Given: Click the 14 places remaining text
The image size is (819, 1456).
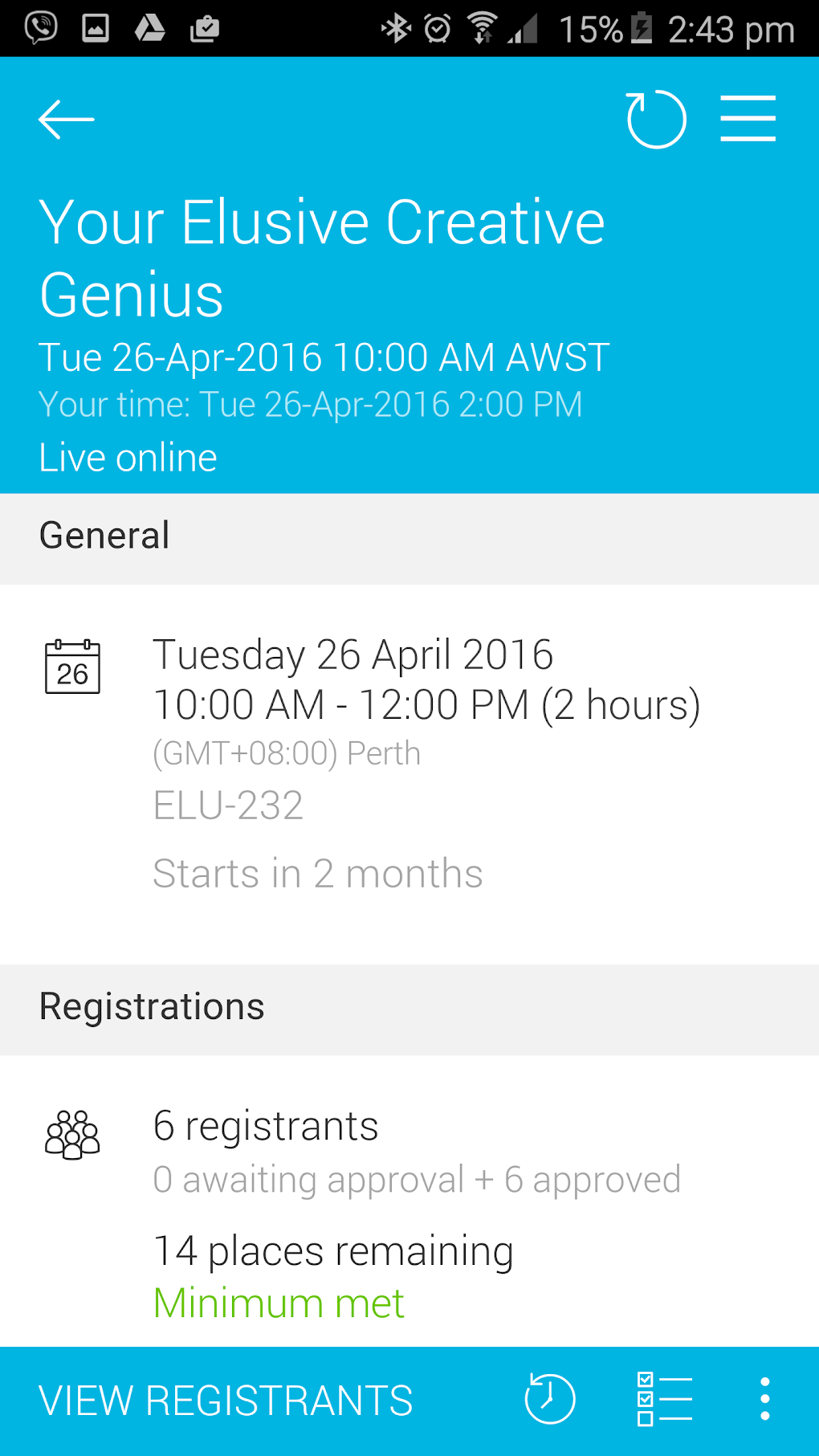Looking at the screenshot, I should pos(334,1250).
